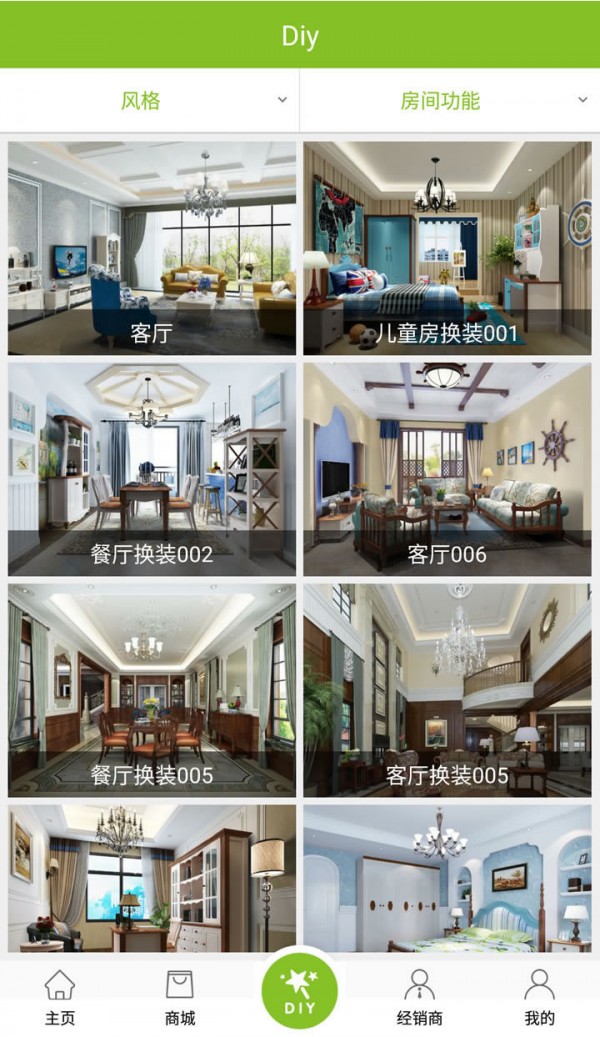Screen dimensions: 600x1037
Task: Go to the 主页 home tab
Action: (60, 998)
